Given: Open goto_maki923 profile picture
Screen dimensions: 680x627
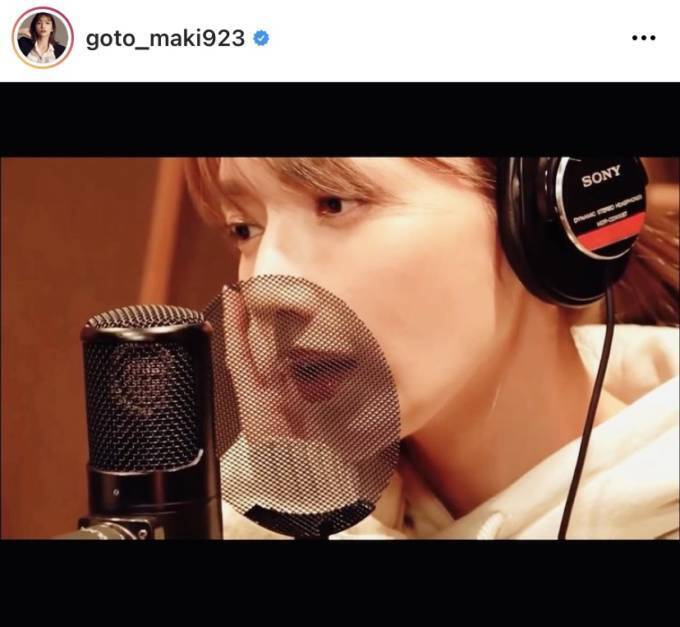Looking at the screenshot, I should click(42, 39).
